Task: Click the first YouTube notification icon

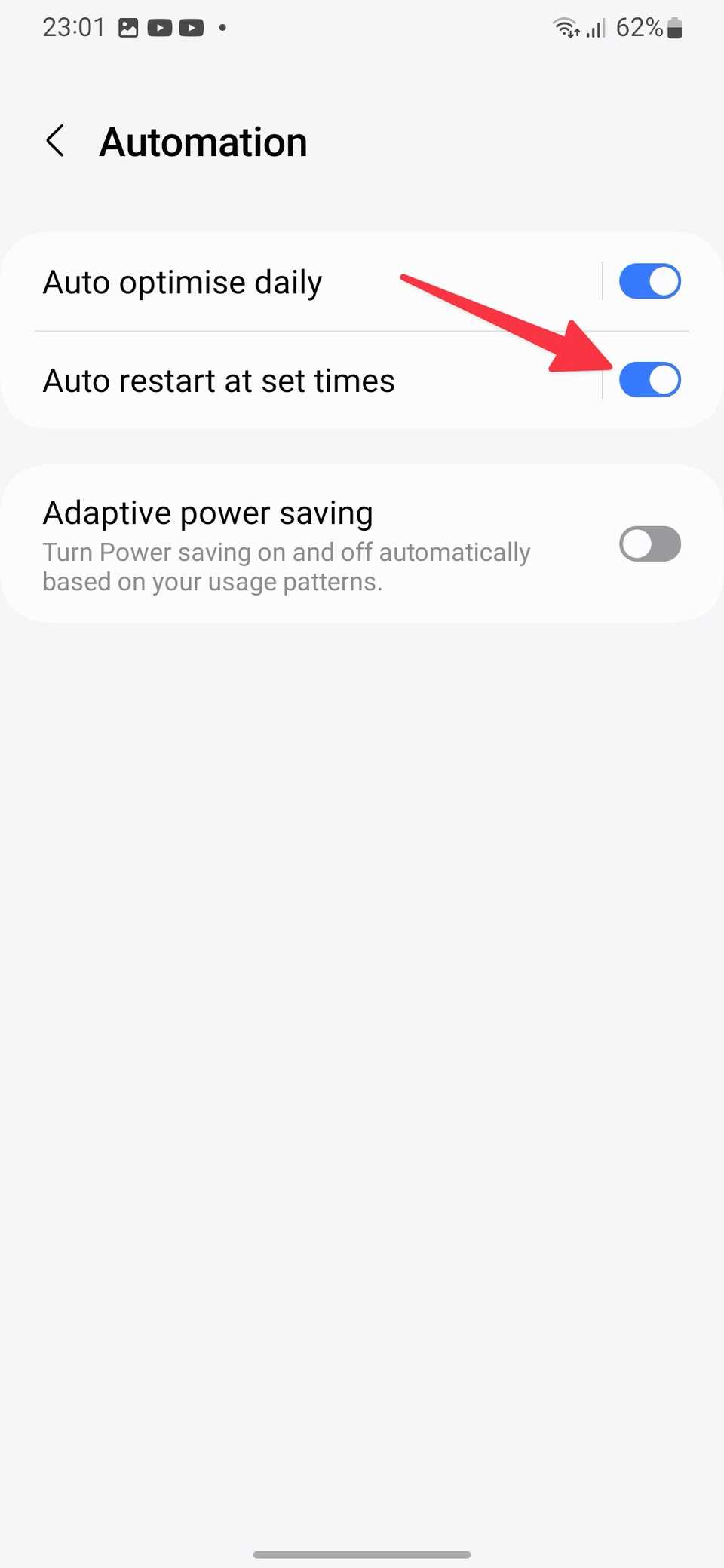Action: tap(160, 27)
